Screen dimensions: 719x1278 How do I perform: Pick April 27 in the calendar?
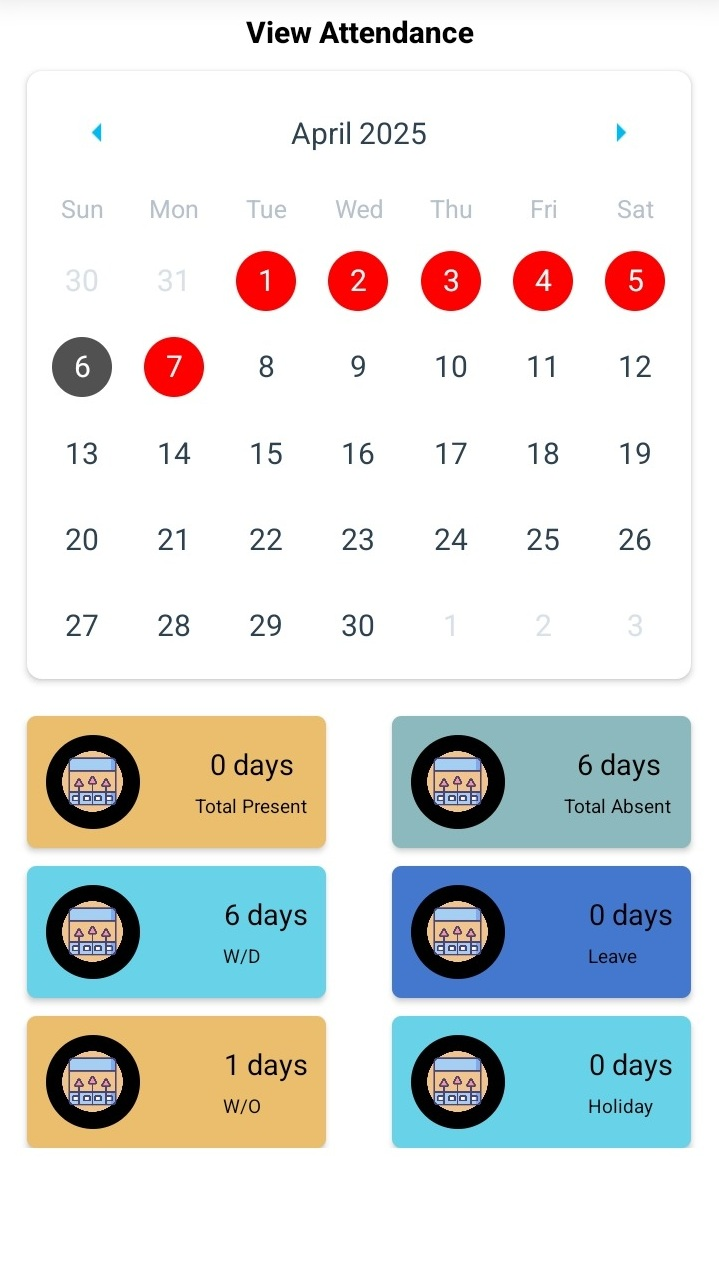(82, 626)
